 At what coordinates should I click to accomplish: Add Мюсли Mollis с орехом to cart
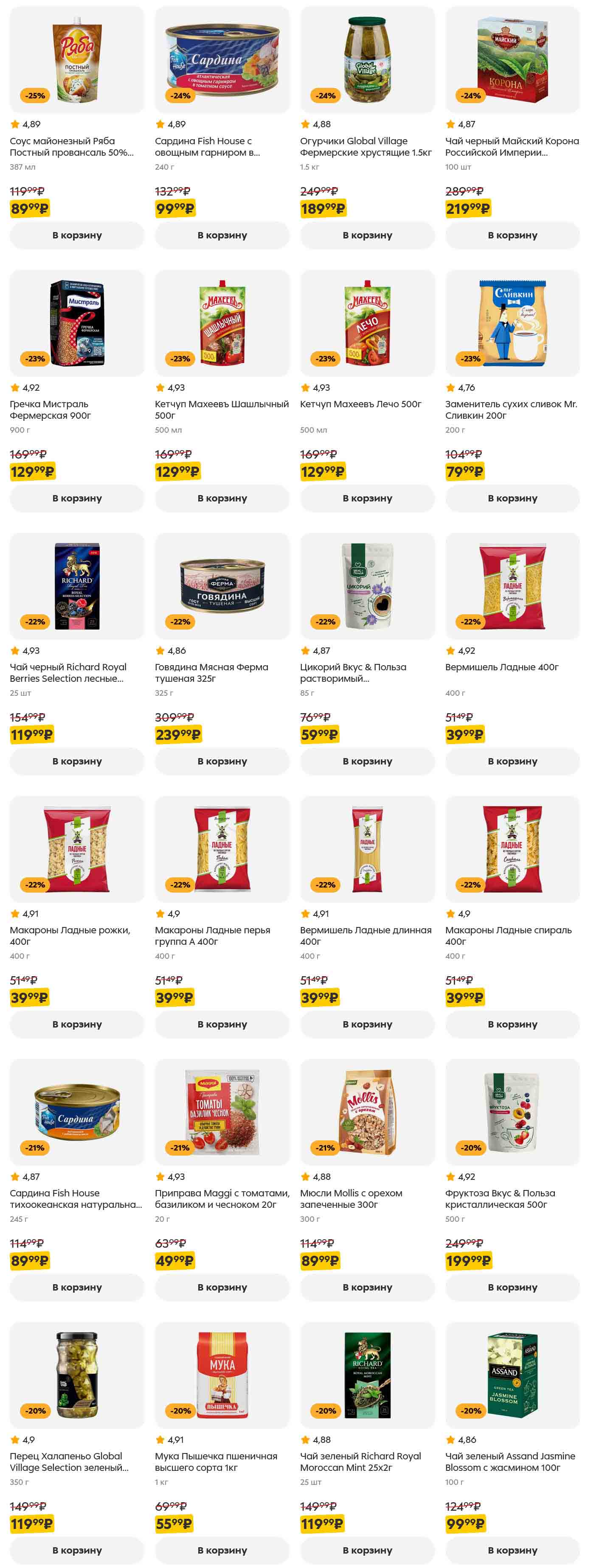coord(367,1287)
